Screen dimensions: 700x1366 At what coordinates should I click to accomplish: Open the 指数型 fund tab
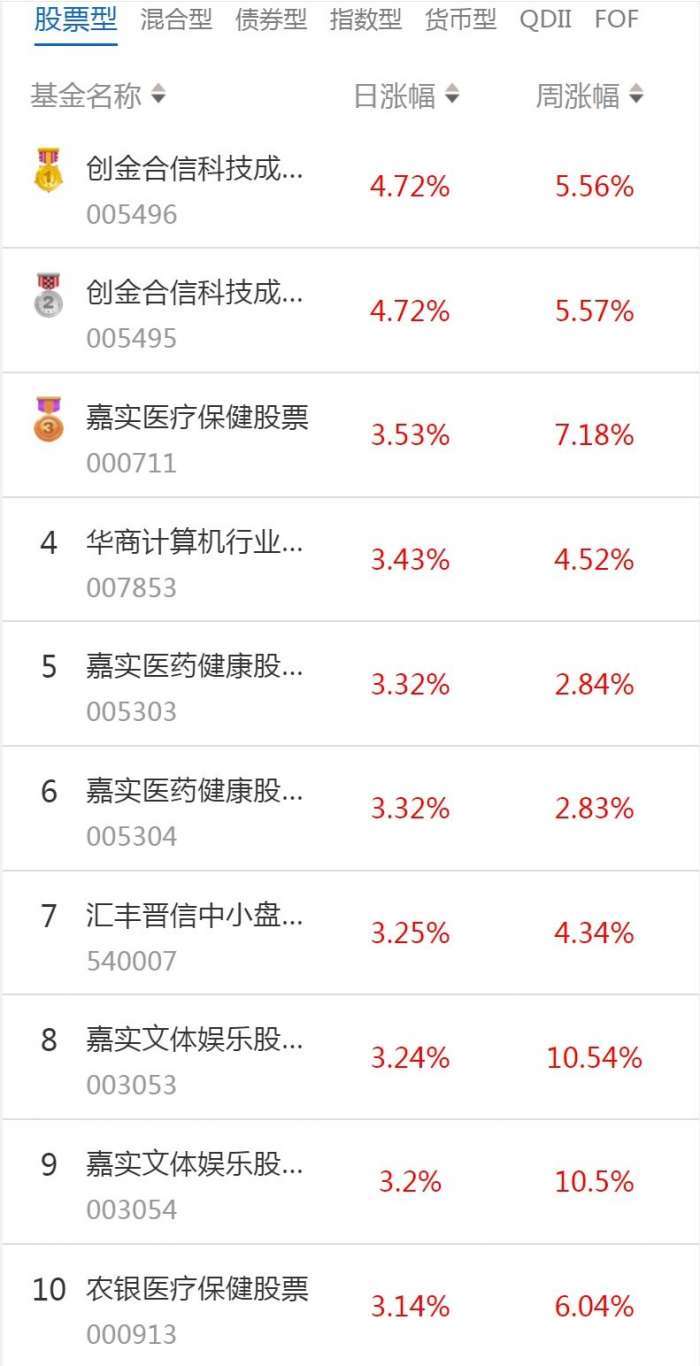(366, 20)
